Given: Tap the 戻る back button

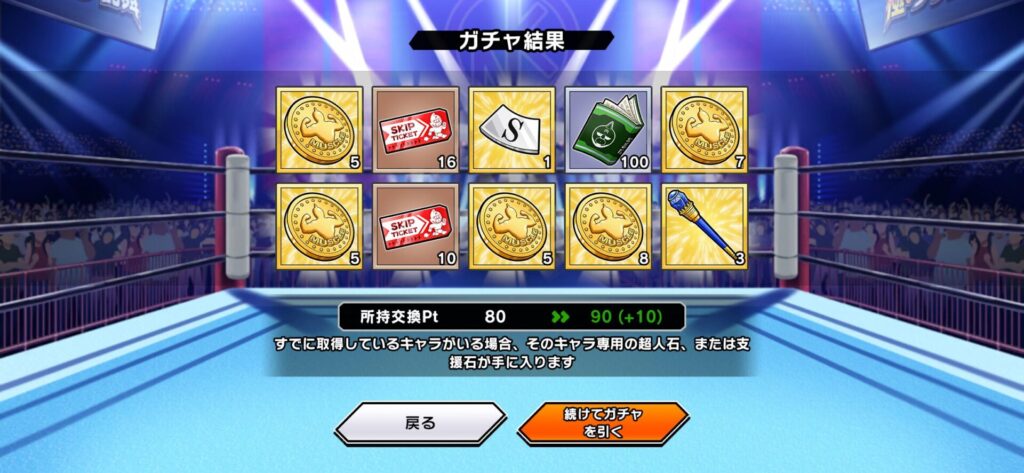Looking at the screenshot, I should [421, 423].
